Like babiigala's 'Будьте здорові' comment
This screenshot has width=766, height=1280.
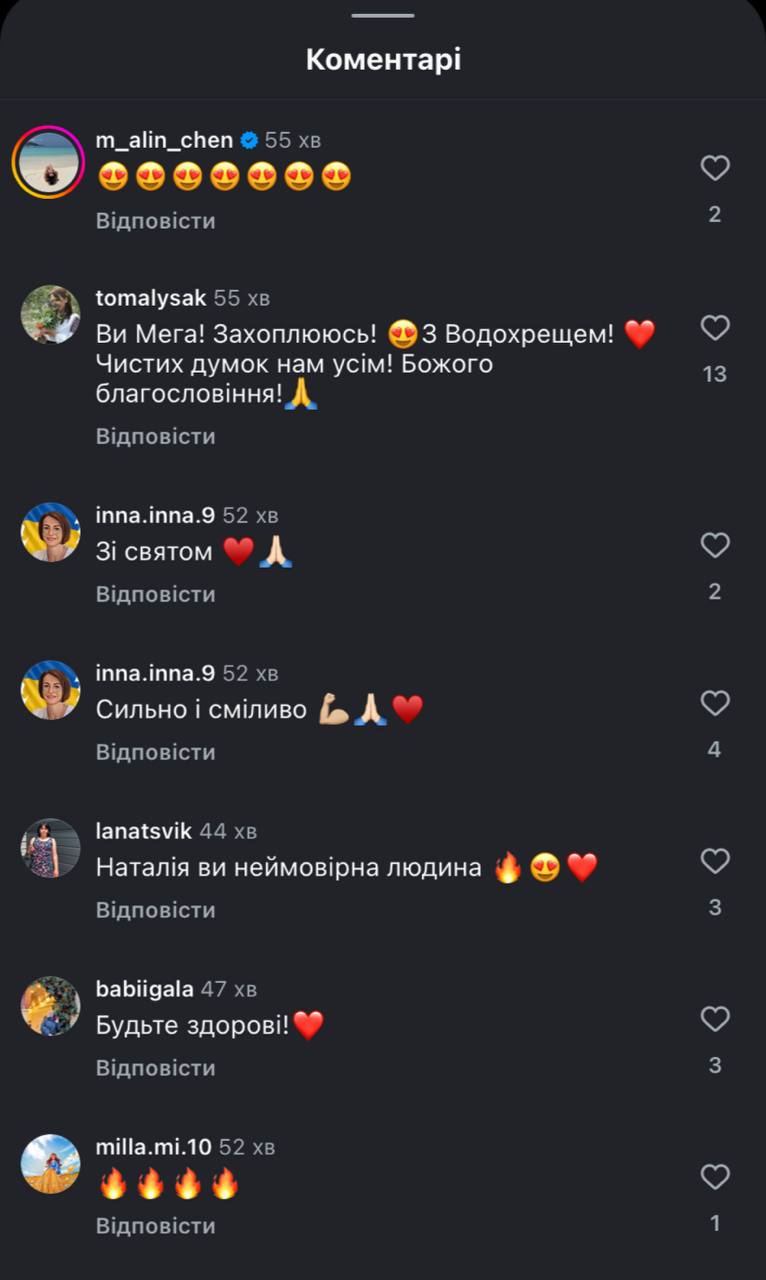pyautogui.click(x=714, y=1019)
